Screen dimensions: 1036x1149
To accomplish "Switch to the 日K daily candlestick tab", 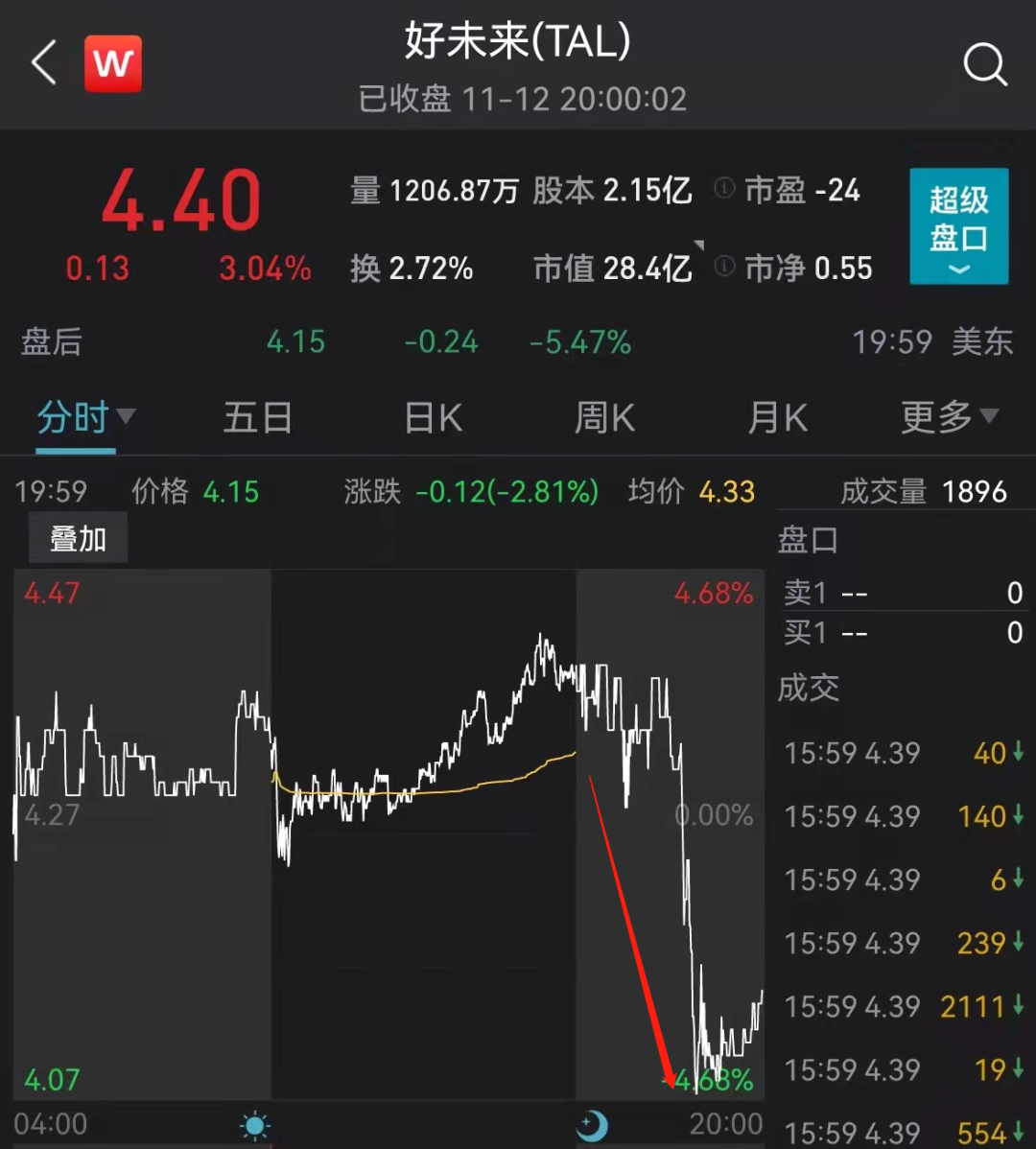I will pyautogui.click(x=432, y=418).
